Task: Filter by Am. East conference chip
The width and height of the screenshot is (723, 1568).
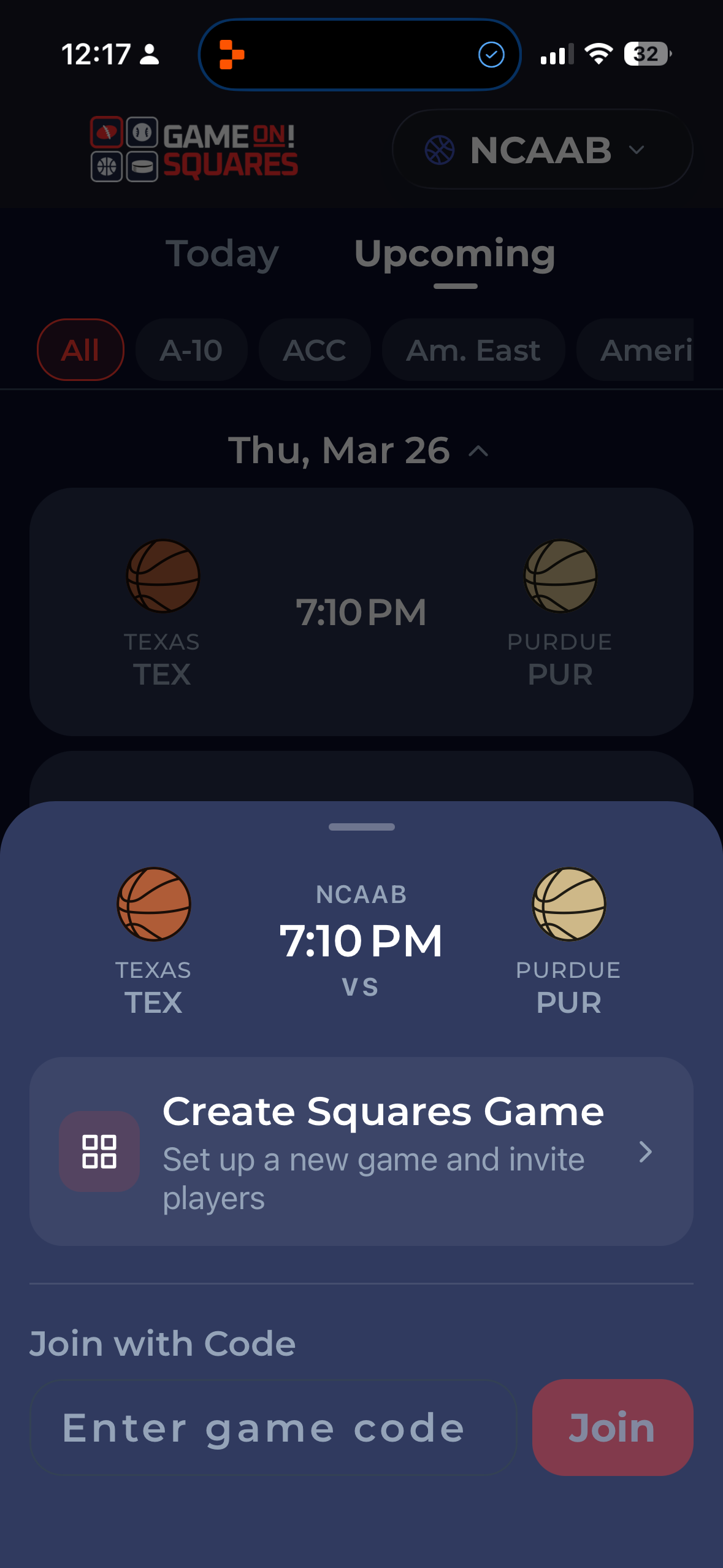Action: click(473, 350)
